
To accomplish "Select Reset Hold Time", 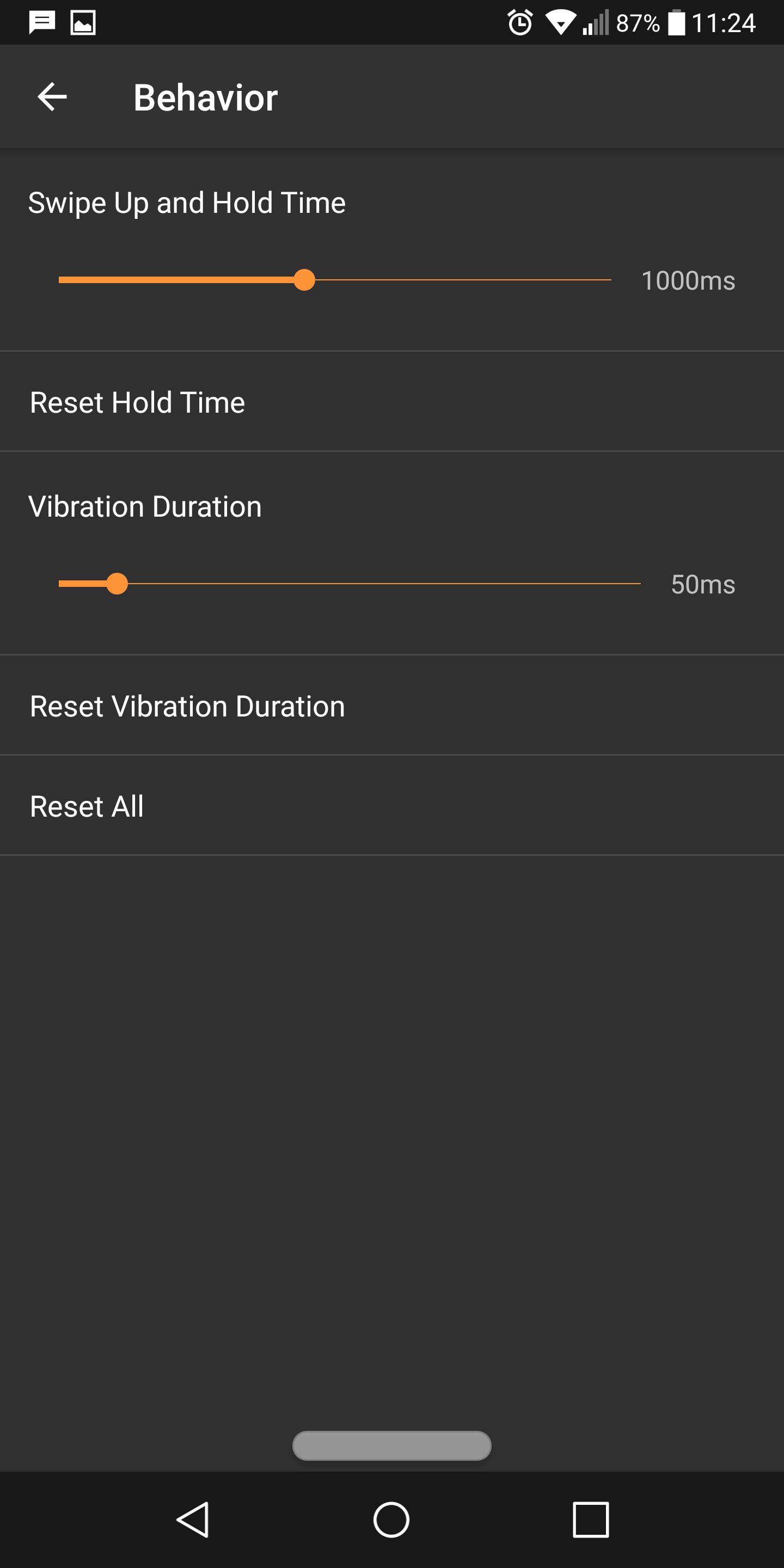I will (x=392, y=402).
